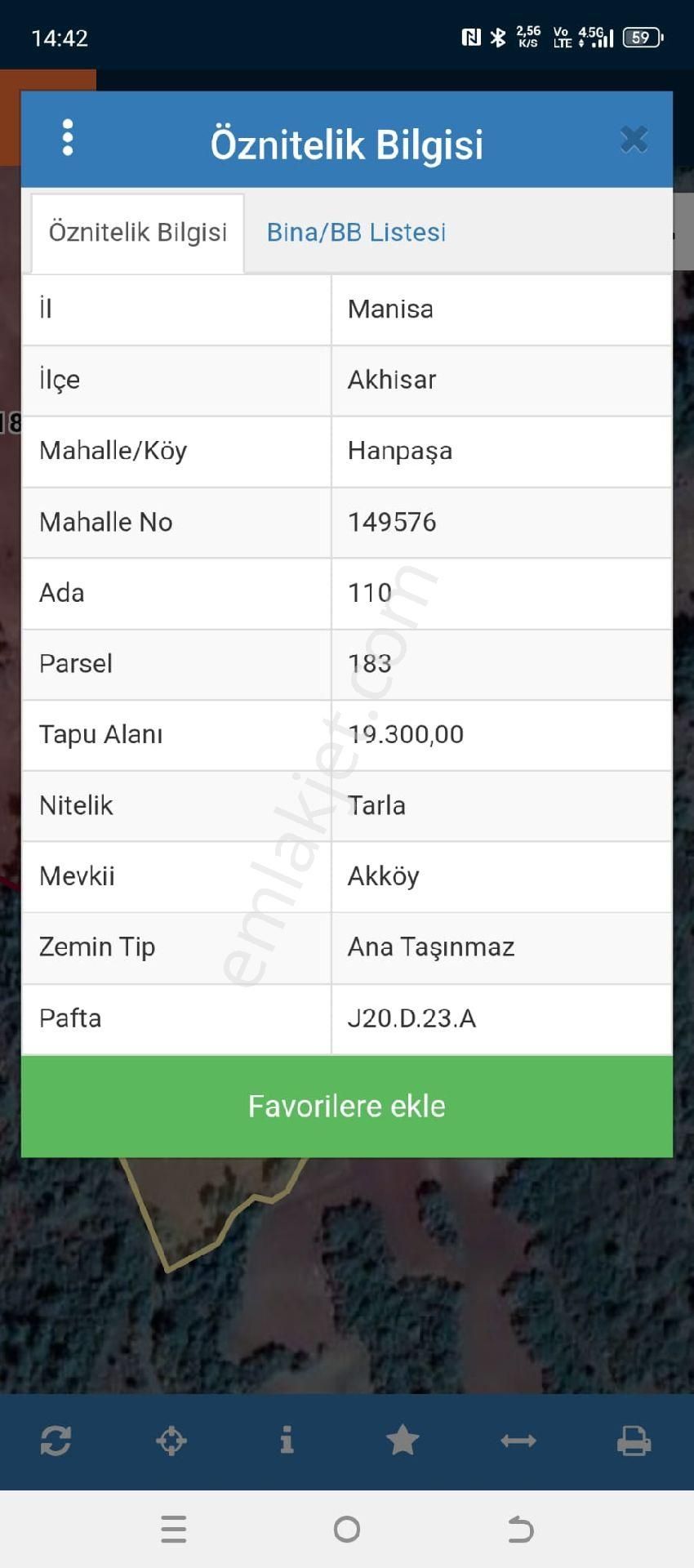The height and width of the screenshot is (1568, 694).
Task: Toggle favorite status for parcel 183
Action: pyautogui.click(x=347, y=1105)
